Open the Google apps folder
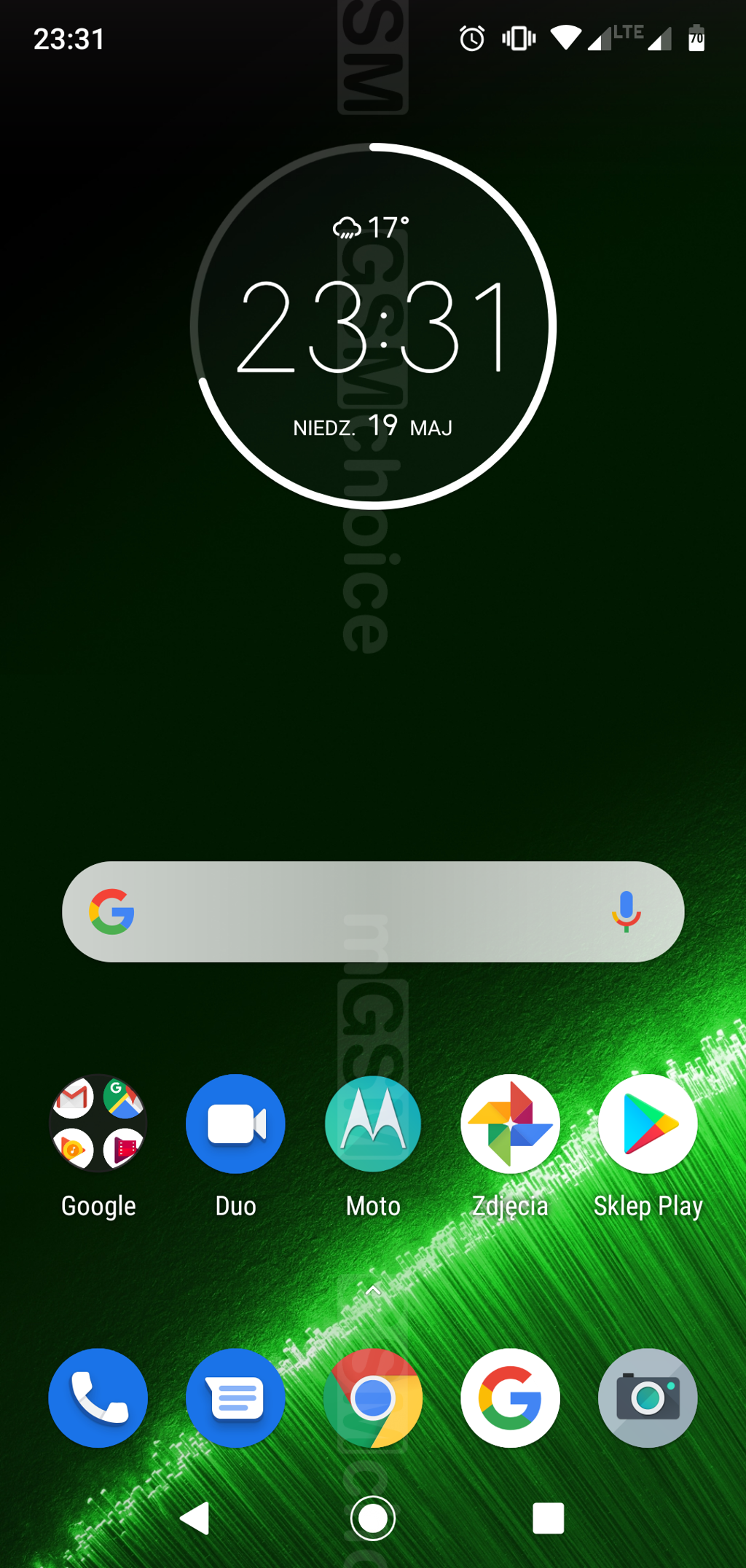Image resolution: width=746 pixels, height=1568 pixels. pyautogui.click(x=98, y=1123)
